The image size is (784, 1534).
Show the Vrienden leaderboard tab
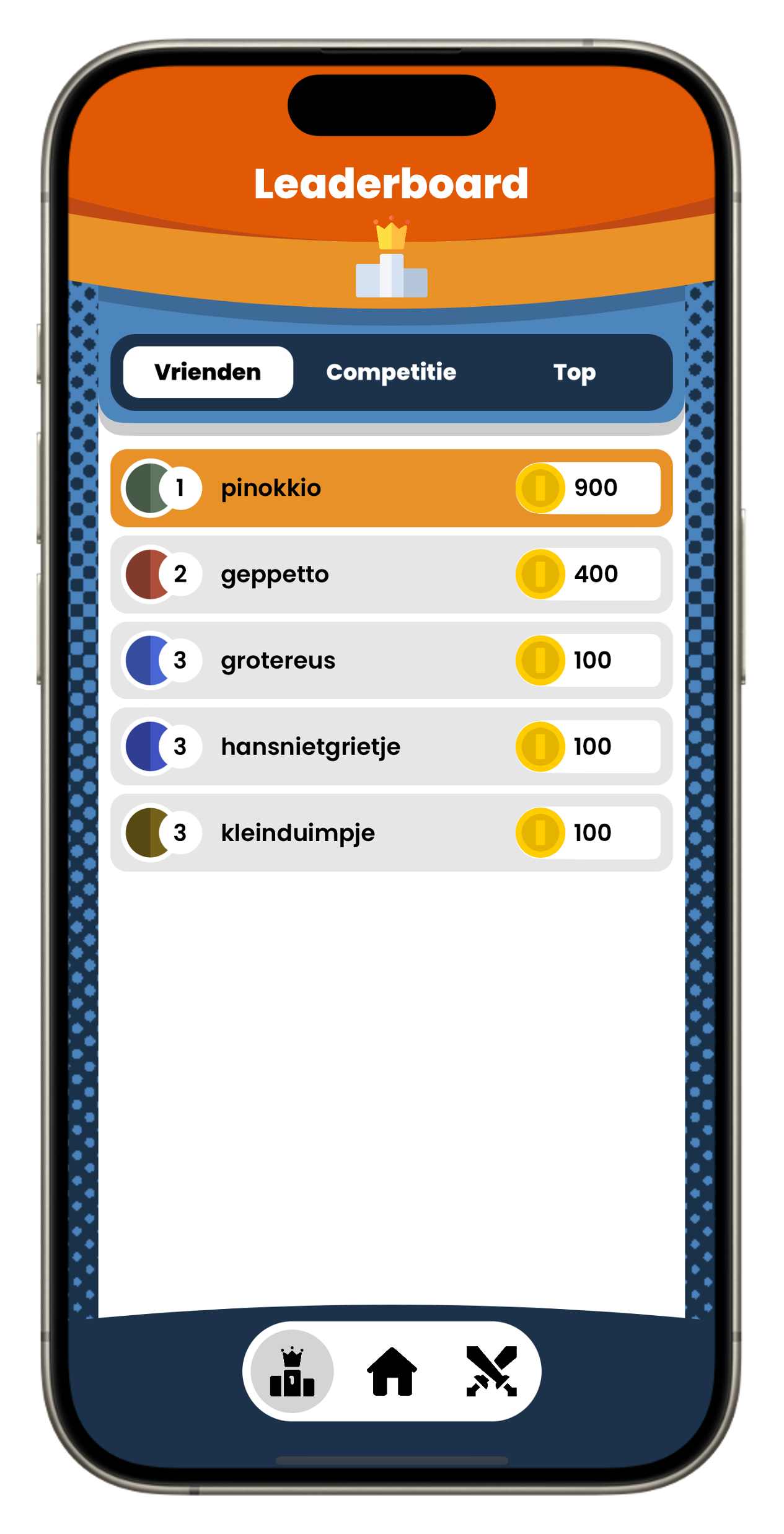point(208,372)
